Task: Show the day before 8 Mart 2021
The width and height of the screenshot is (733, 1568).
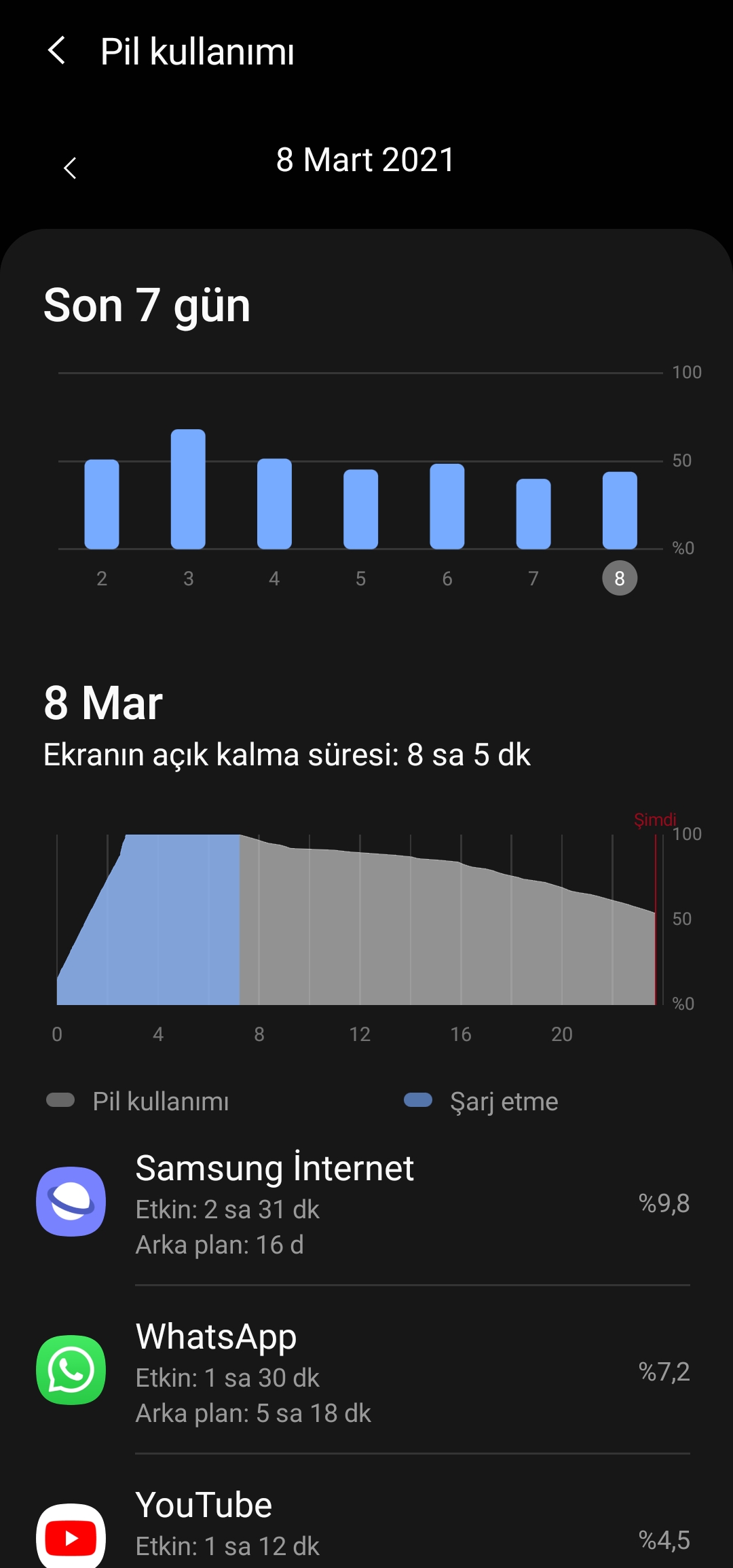Action: click(70, 168)
